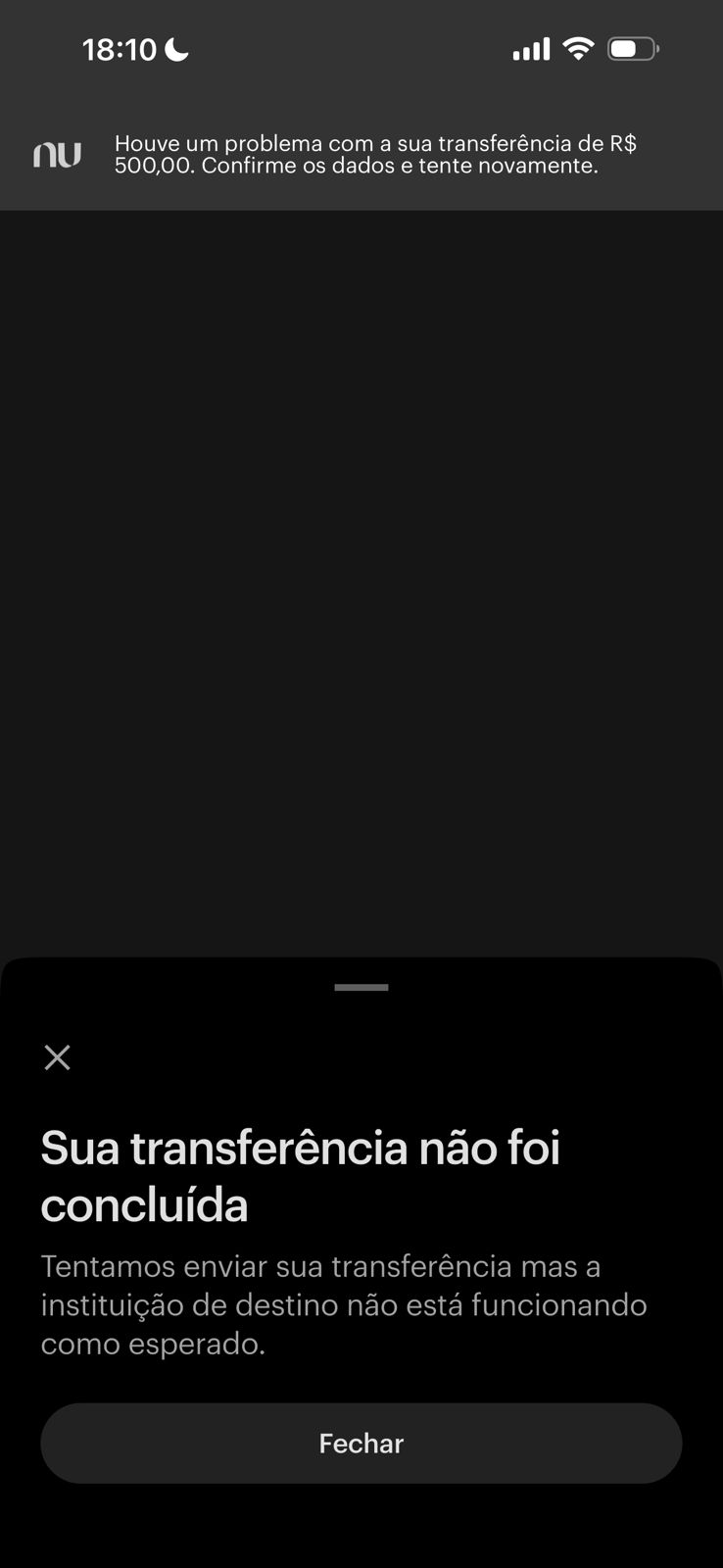Dismiss the sheet with the X icon

[57, 1057]
